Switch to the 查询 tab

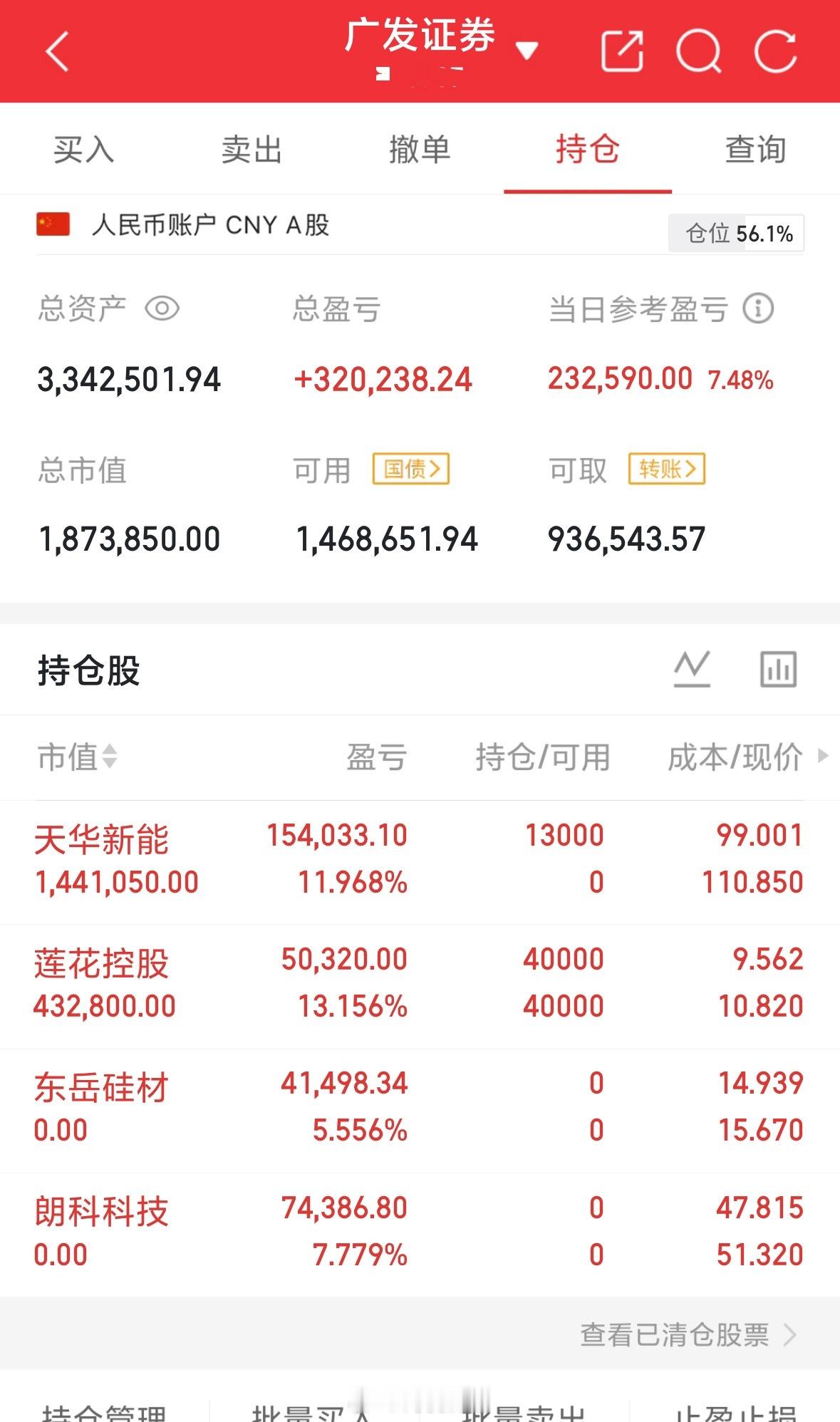click(755, 150)
